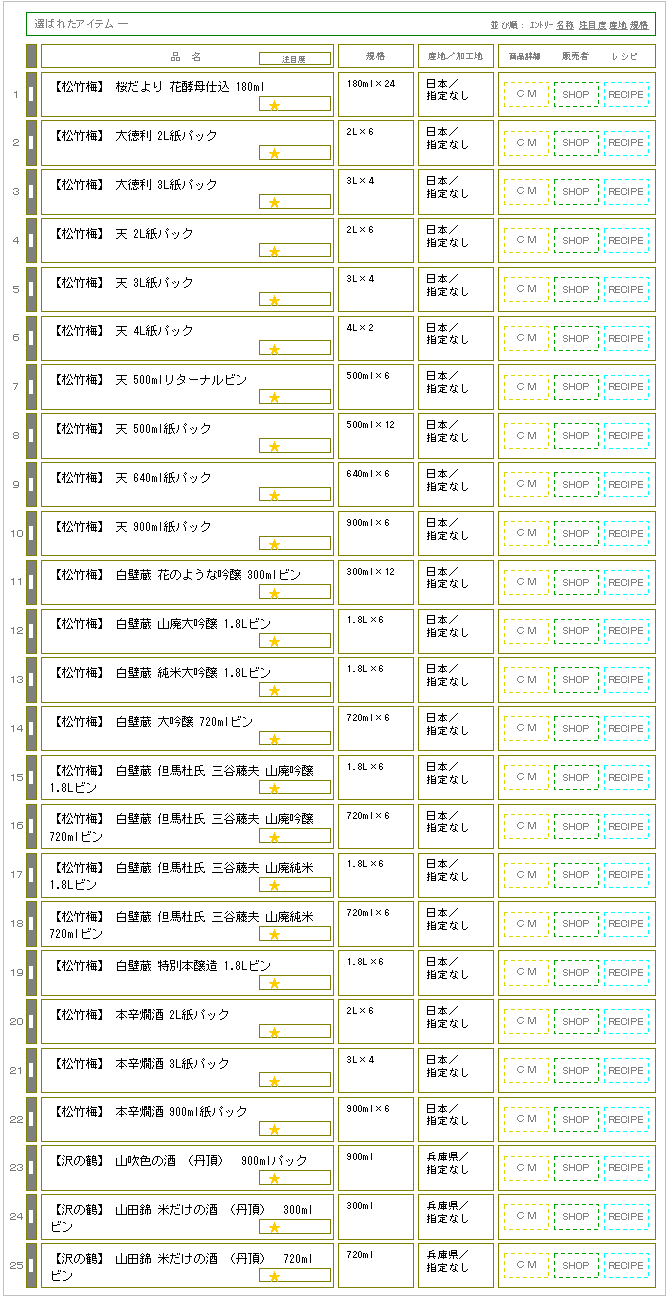Open CM for 白壁蔵 特別本醸造 1.8Lビン

(x=526, y=973)
